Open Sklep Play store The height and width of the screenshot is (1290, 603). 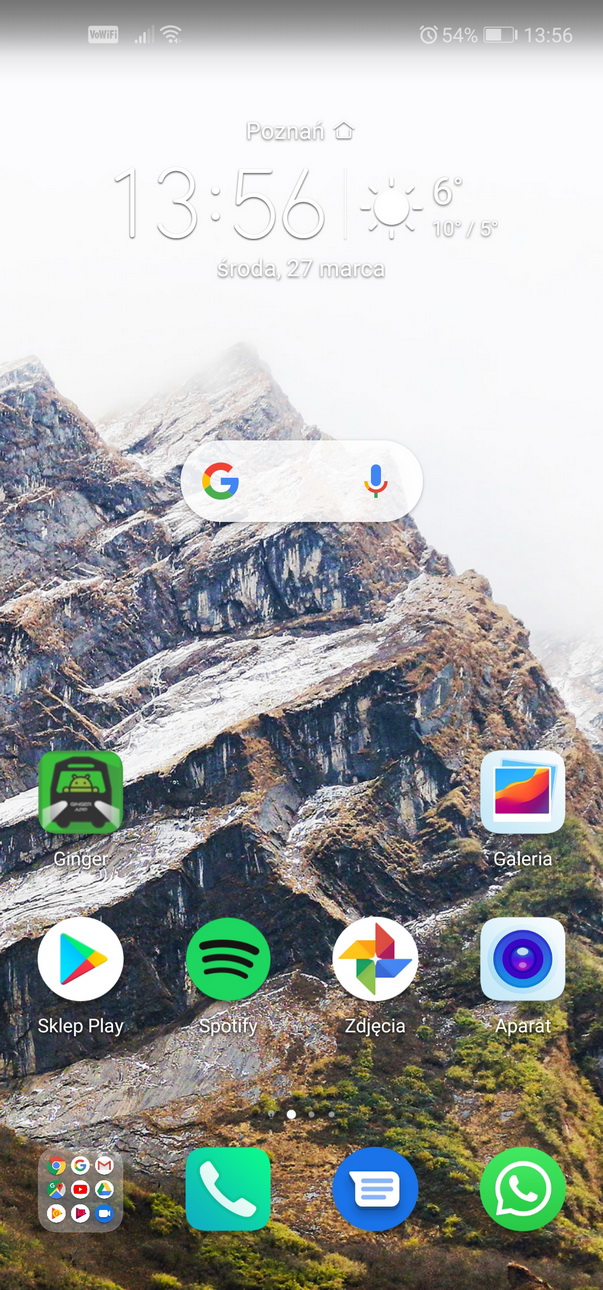pyautogui.click(x=80, y=959)
